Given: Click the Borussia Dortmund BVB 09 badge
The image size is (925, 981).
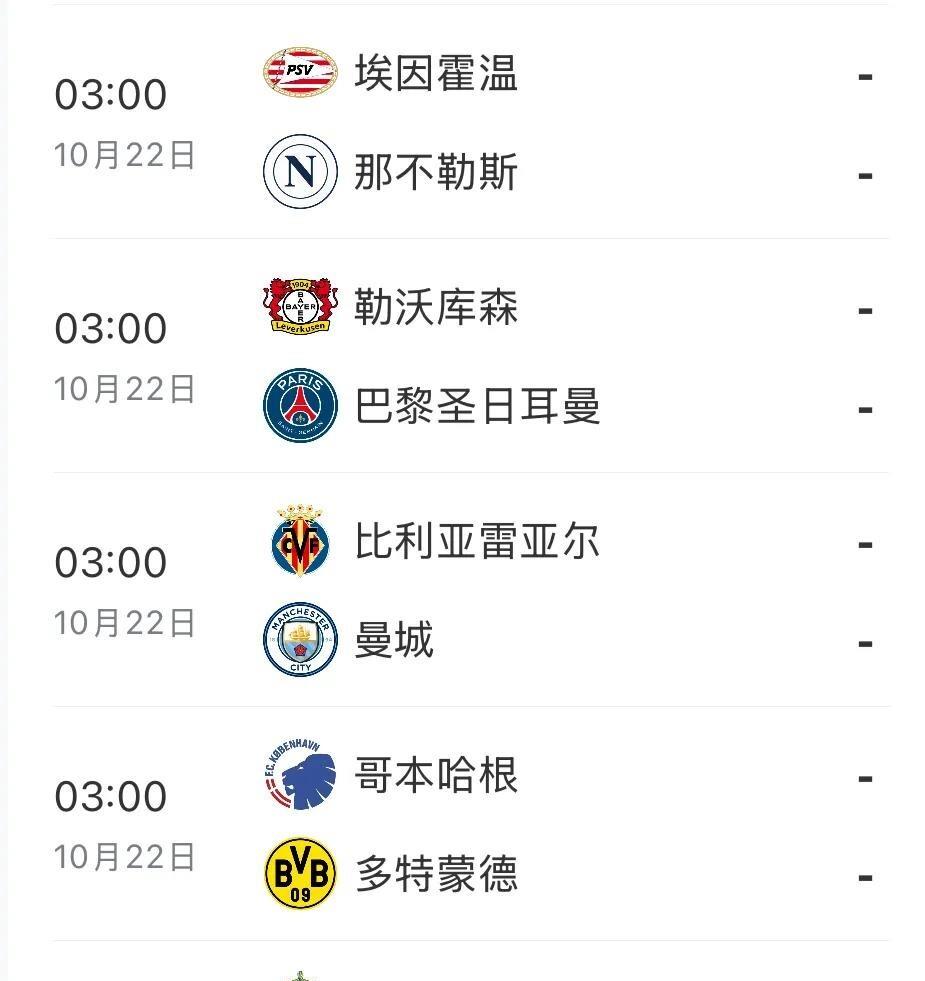Looking at the screenshot, I should 299,873.
